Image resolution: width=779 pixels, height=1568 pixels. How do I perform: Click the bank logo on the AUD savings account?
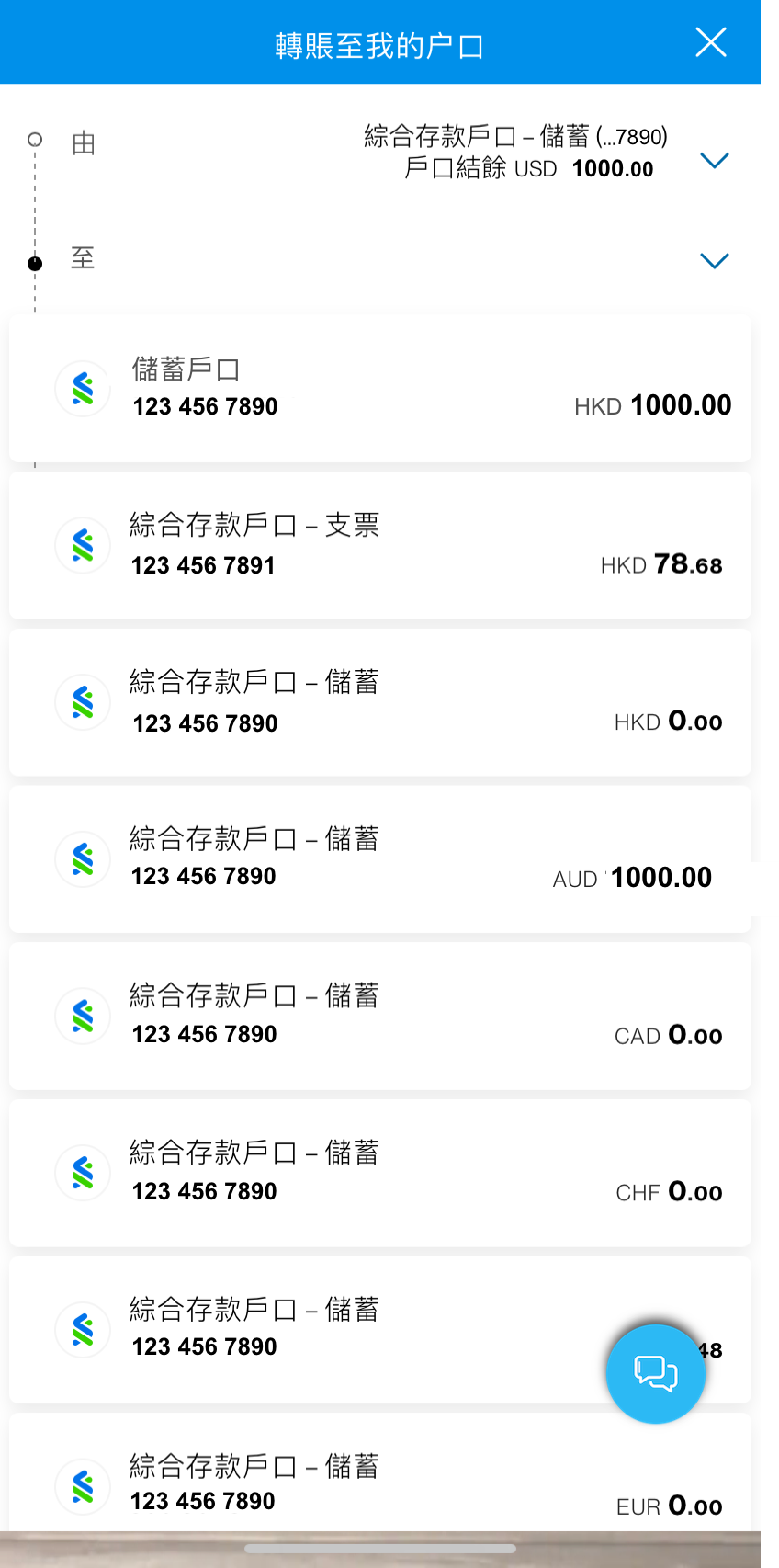(83, 858)
